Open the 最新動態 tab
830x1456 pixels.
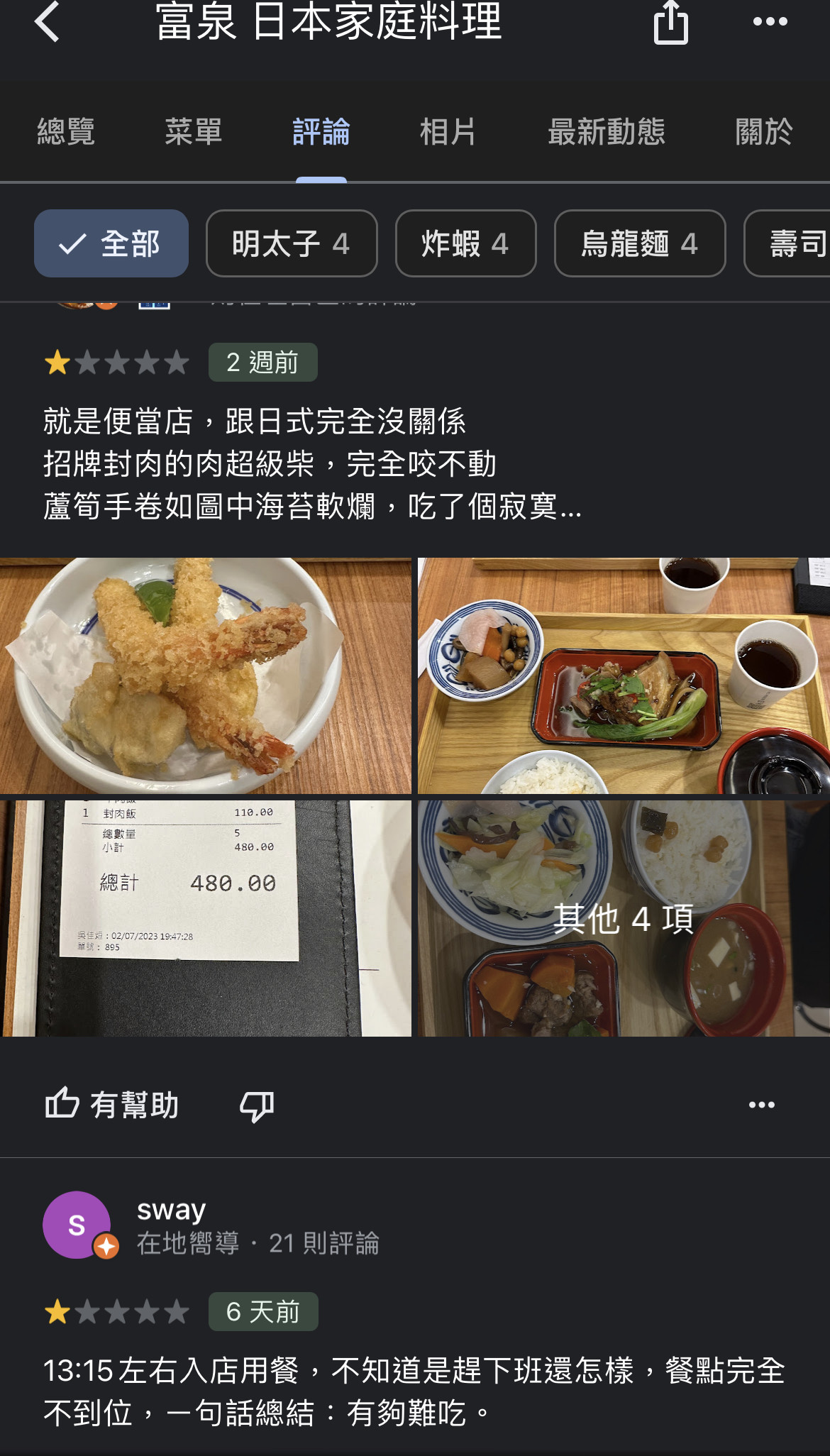pos(607,132)
